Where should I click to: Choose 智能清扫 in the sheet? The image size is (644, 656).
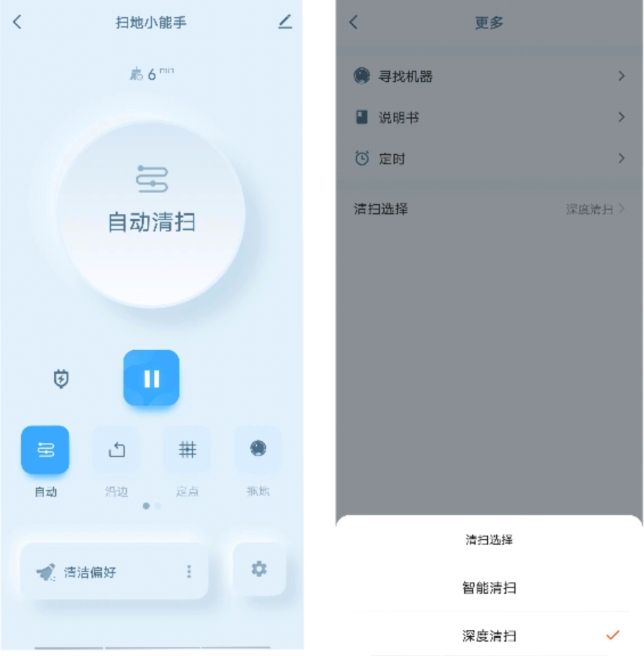tap(489, 587)
